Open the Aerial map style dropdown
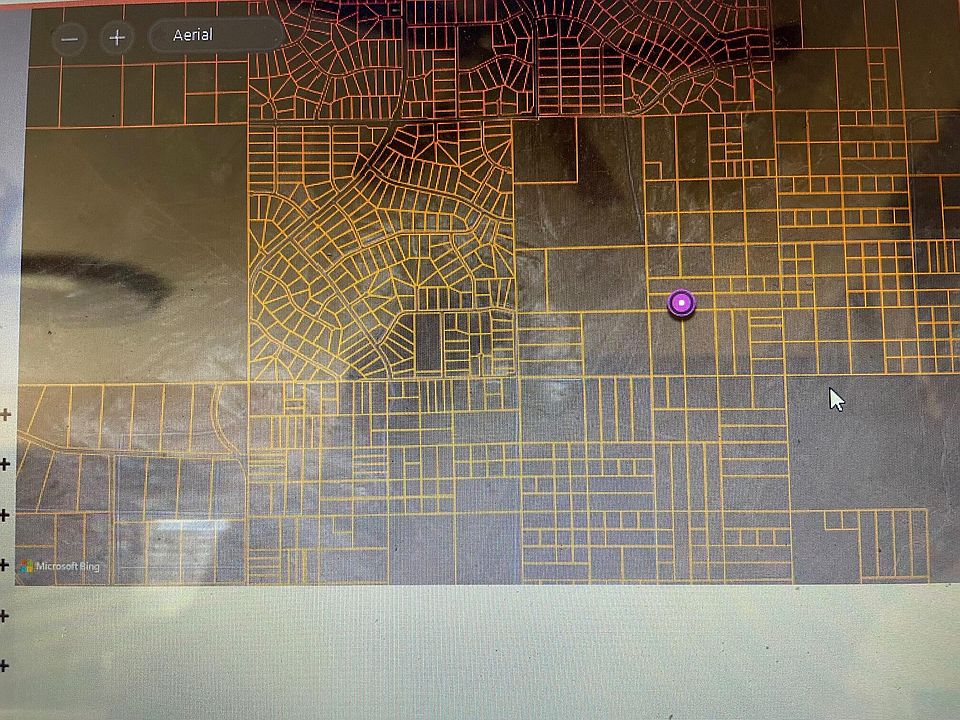The width and height of the screenshot is (960, 720). point(215,36)
